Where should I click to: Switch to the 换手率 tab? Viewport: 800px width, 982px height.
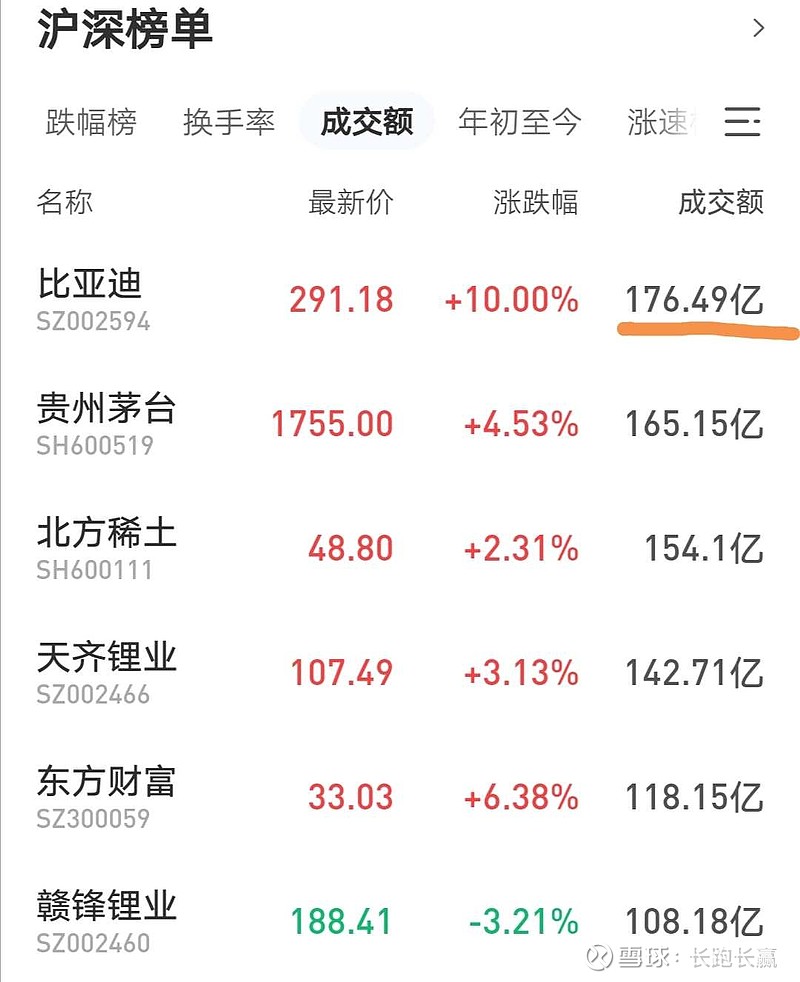tap(229, 123)
